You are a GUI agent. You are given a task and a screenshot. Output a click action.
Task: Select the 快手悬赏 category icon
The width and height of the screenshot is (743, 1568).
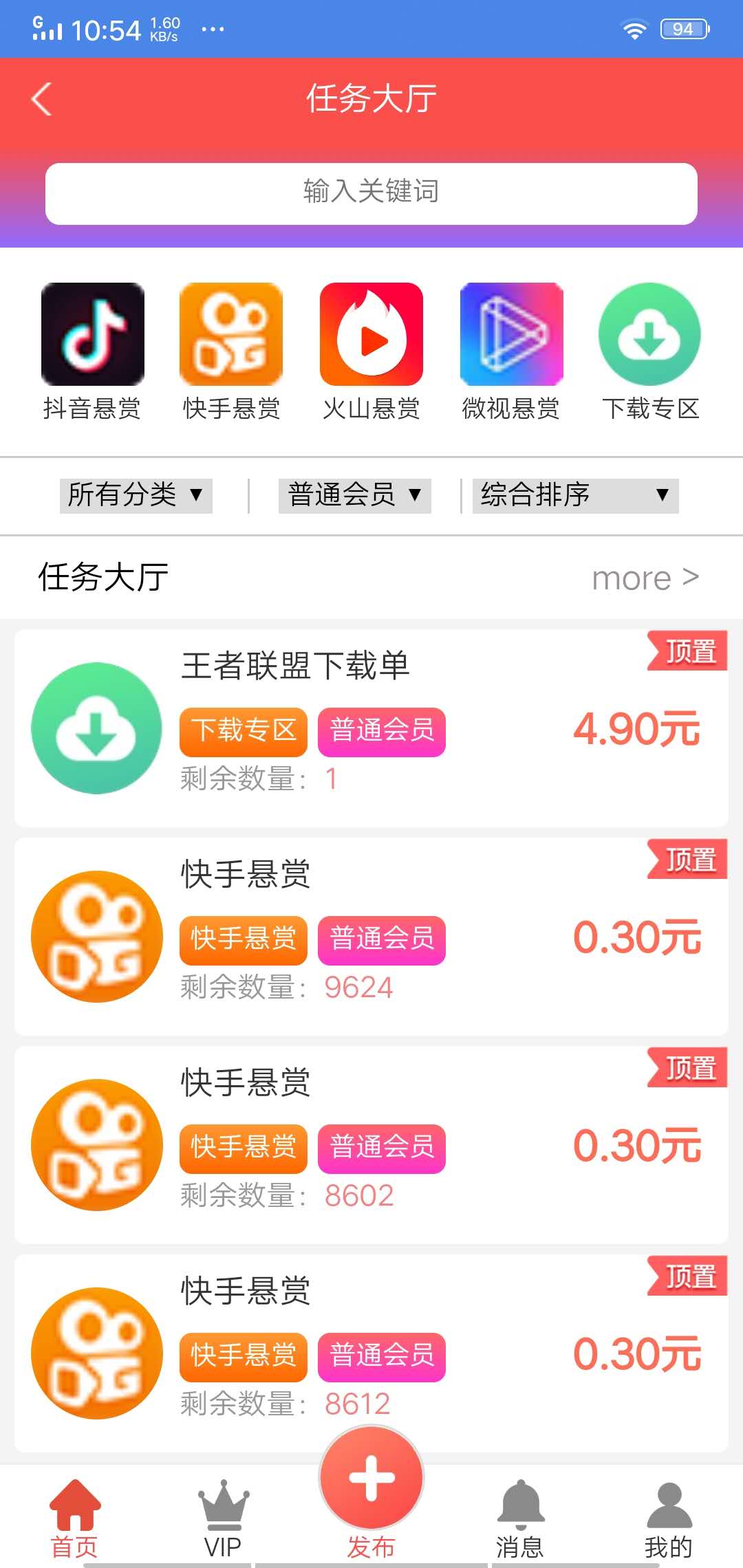point(233,335)
